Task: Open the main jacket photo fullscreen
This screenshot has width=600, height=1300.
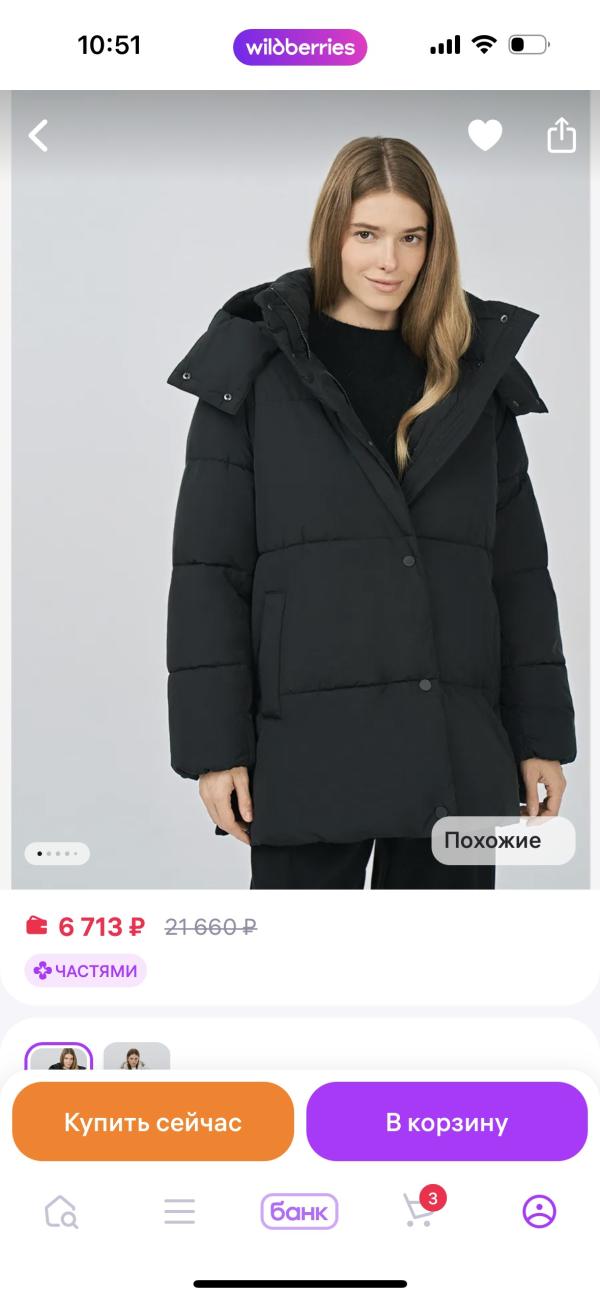Action: pos(300,500)
